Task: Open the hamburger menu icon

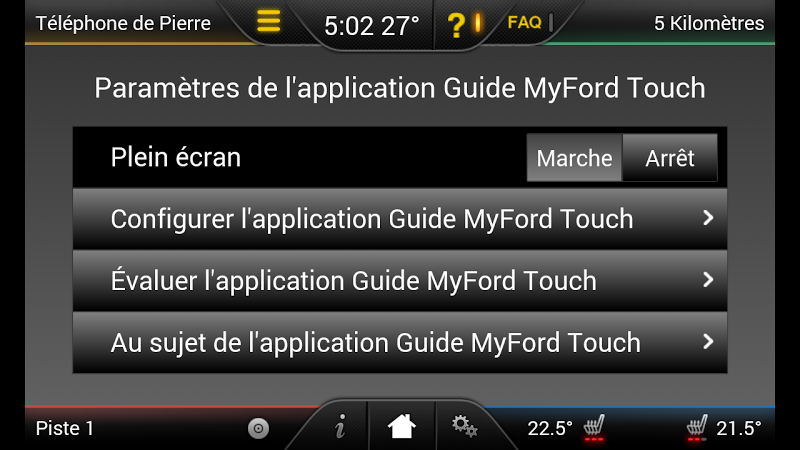Action: 268,22
